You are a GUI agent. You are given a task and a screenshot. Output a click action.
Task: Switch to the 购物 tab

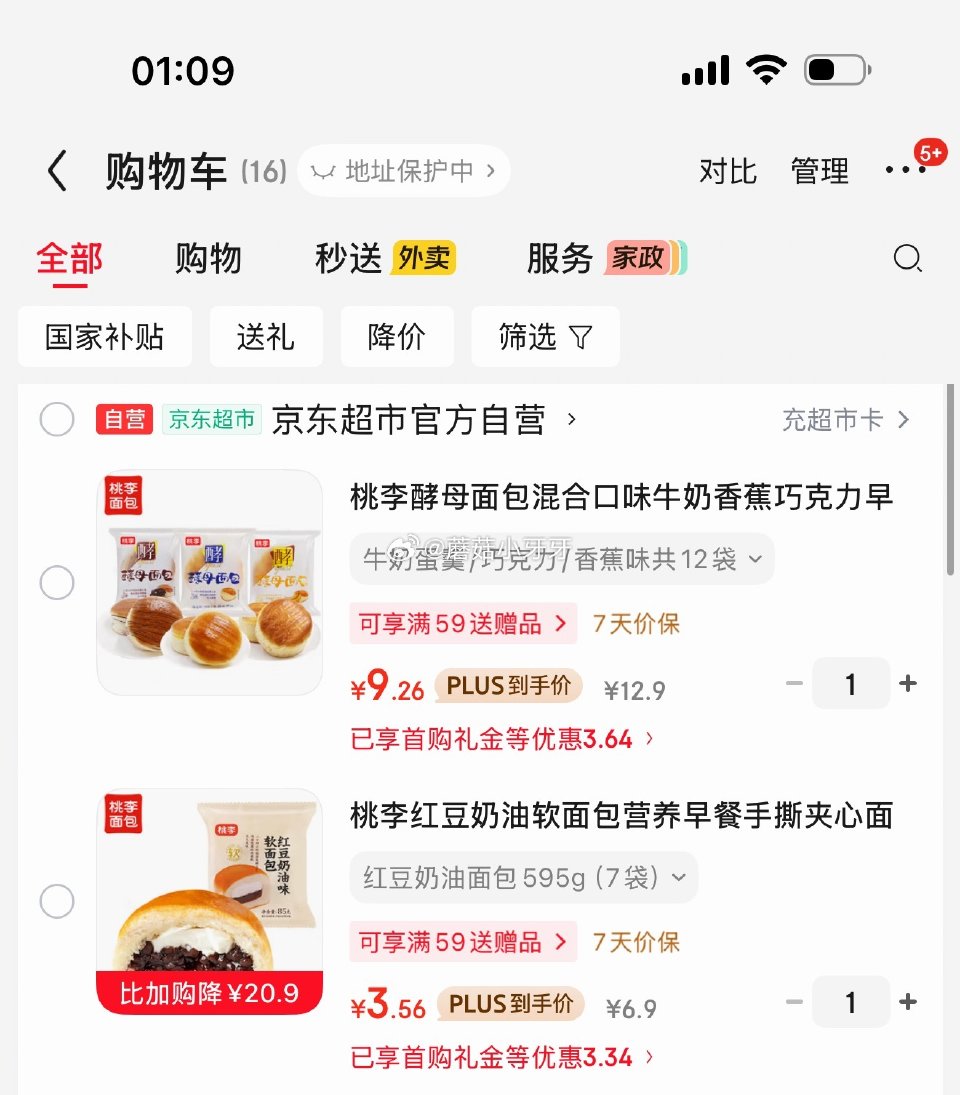coord(207,259)
